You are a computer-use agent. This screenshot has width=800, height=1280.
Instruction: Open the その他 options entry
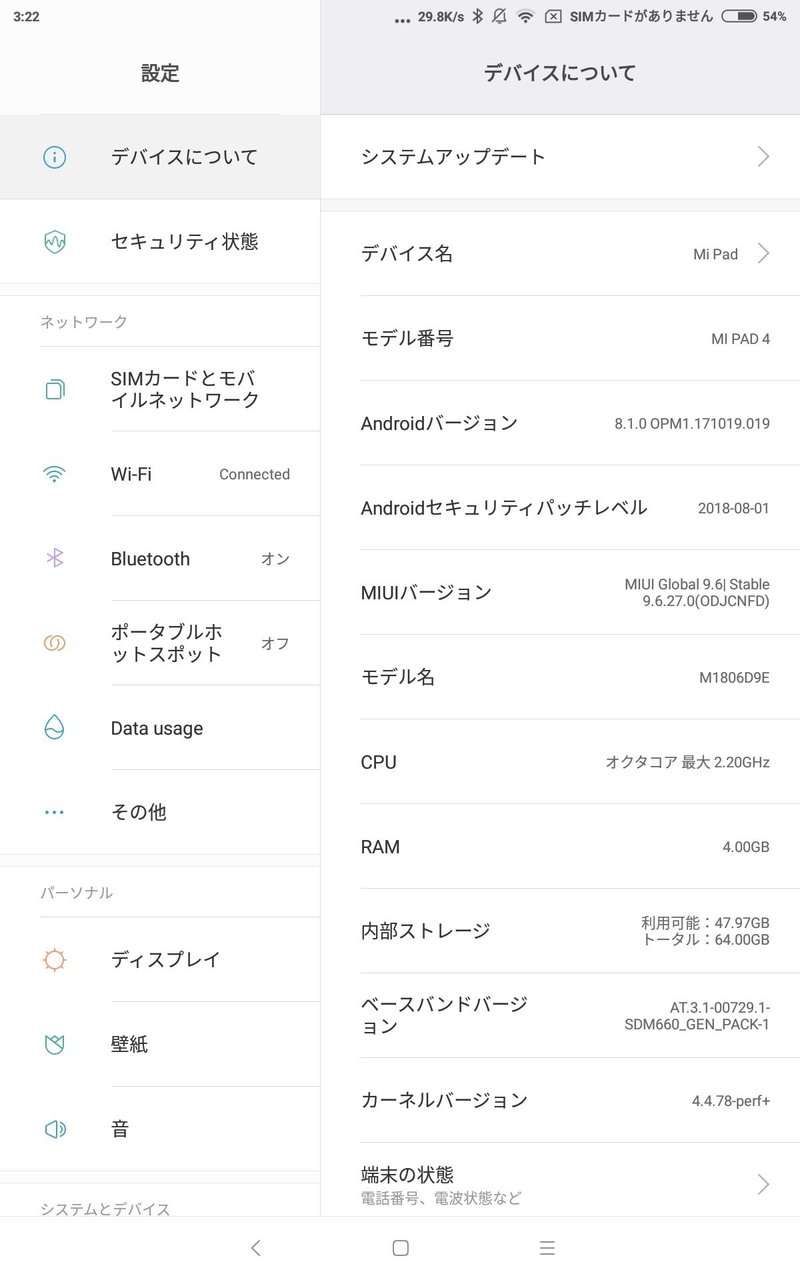(x=160, y=812)
